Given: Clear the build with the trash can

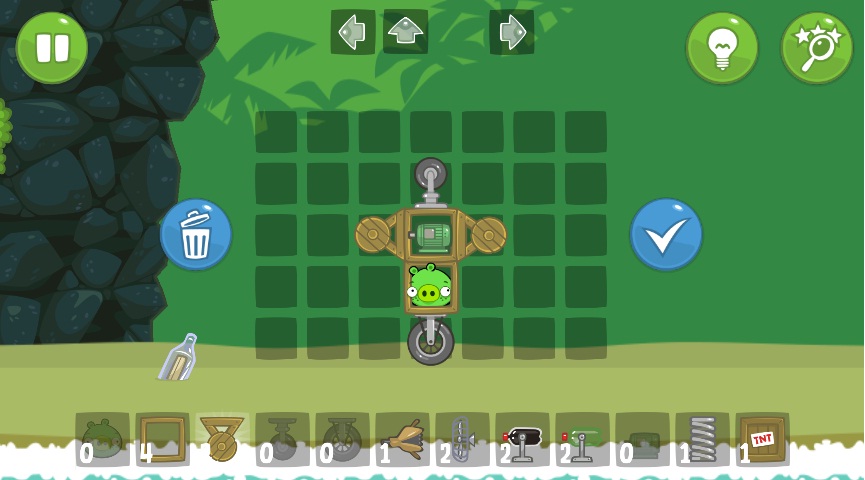Looking at the screenshot, I should click(x=196, y=234).
